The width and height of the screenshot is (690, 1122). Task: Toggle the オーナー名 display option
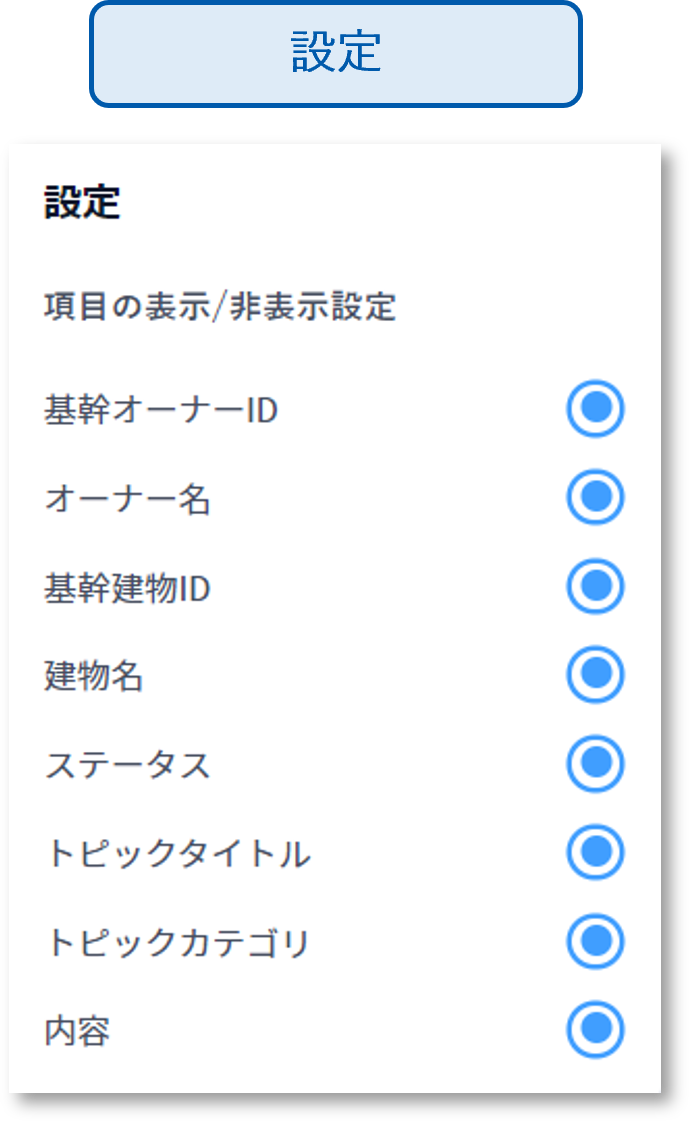click(x=595, y=497)
